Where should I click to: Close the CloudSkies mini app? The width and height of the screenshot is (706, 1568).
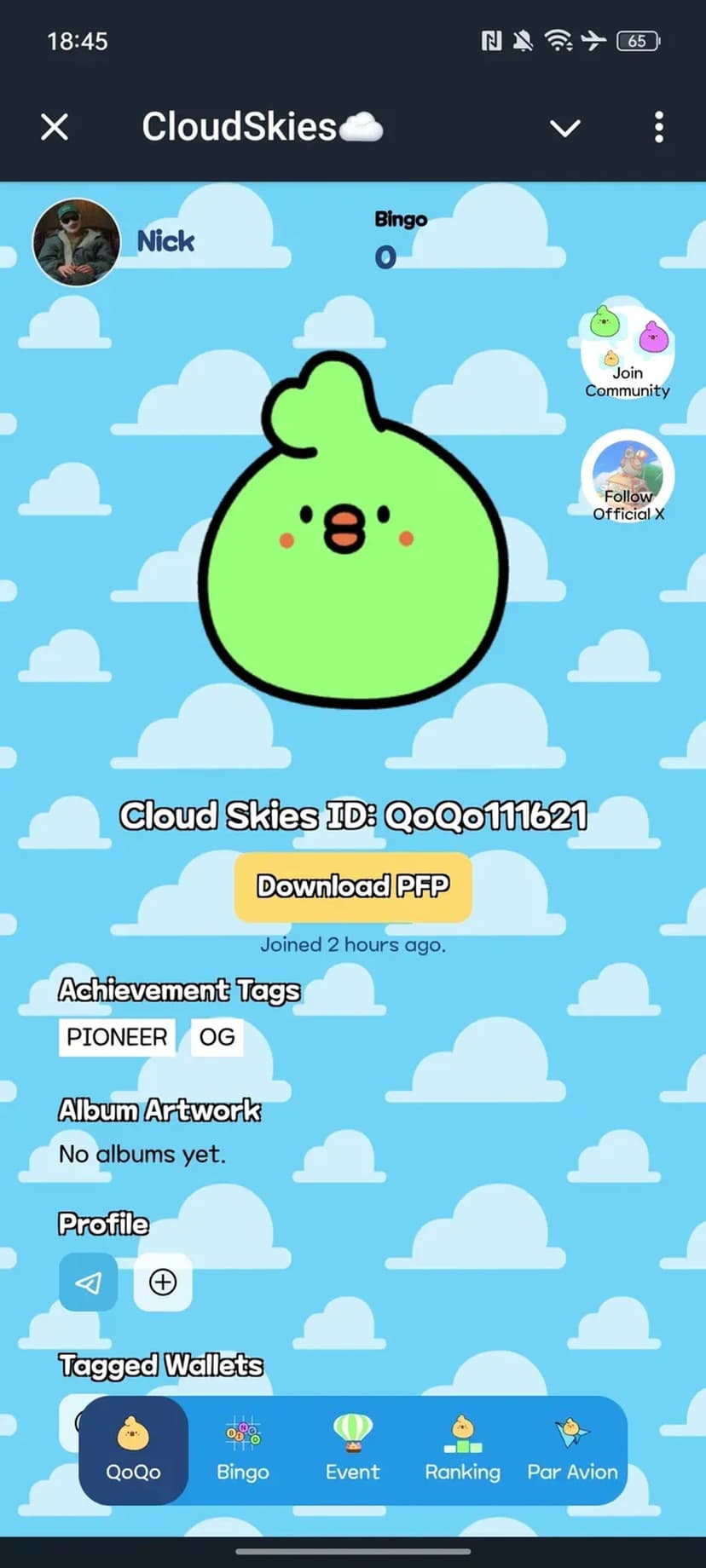coord(55,128)
